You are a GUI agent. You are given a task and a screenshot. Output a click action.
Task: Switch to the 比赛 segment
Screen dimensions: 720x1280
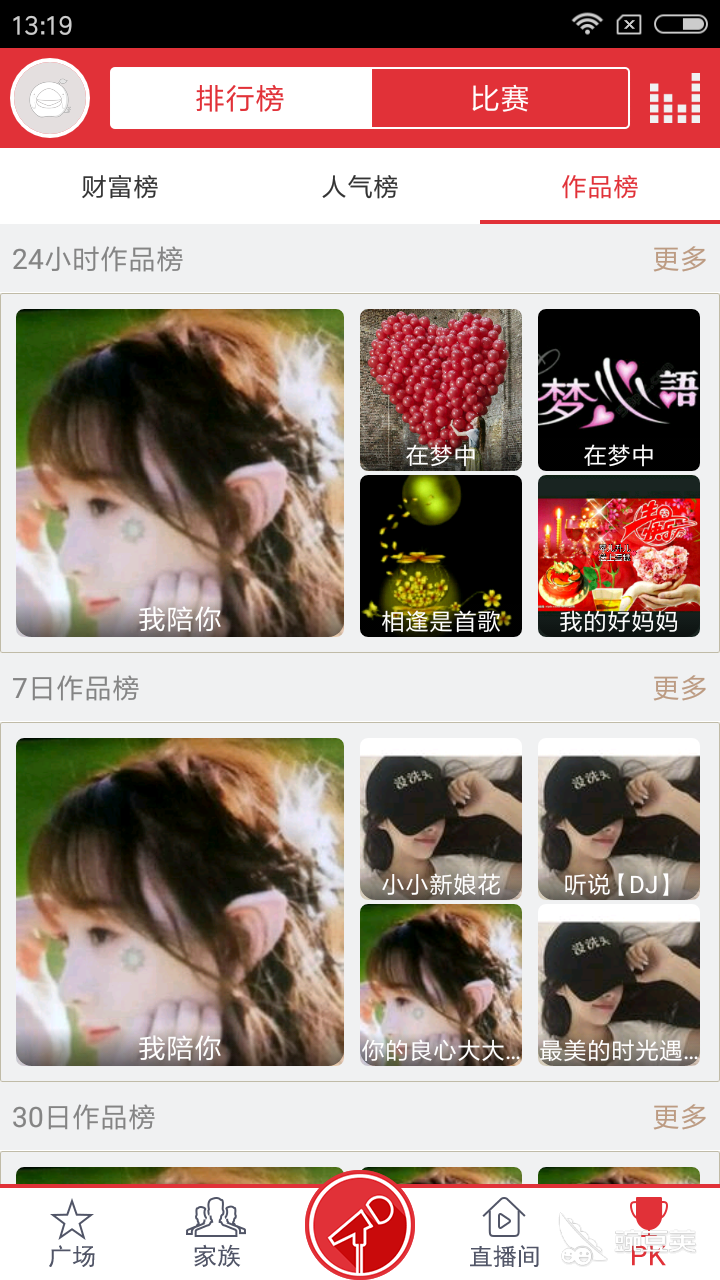point(500,98)
